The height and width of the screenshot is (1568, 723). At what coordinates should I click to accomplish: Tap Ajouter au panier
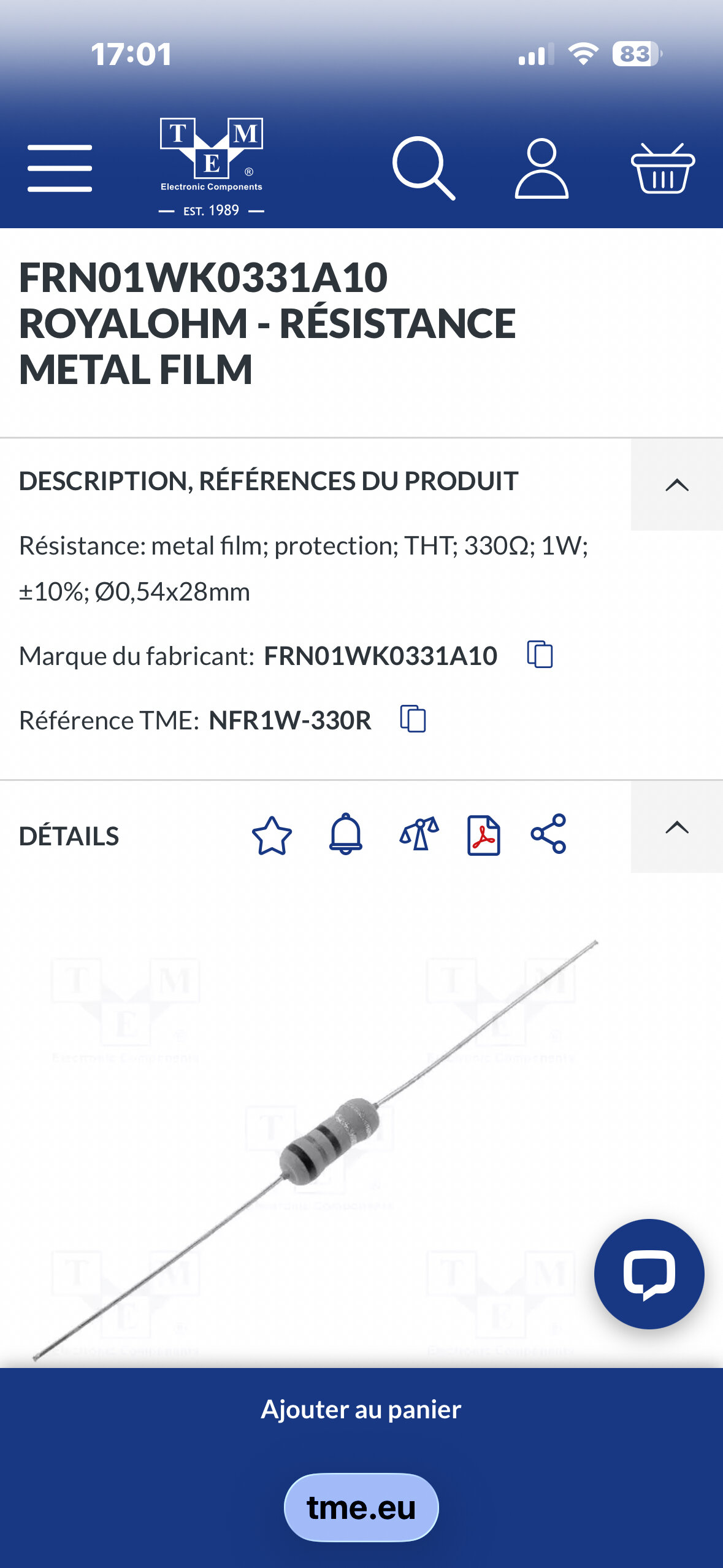(x=361, y=1410)
